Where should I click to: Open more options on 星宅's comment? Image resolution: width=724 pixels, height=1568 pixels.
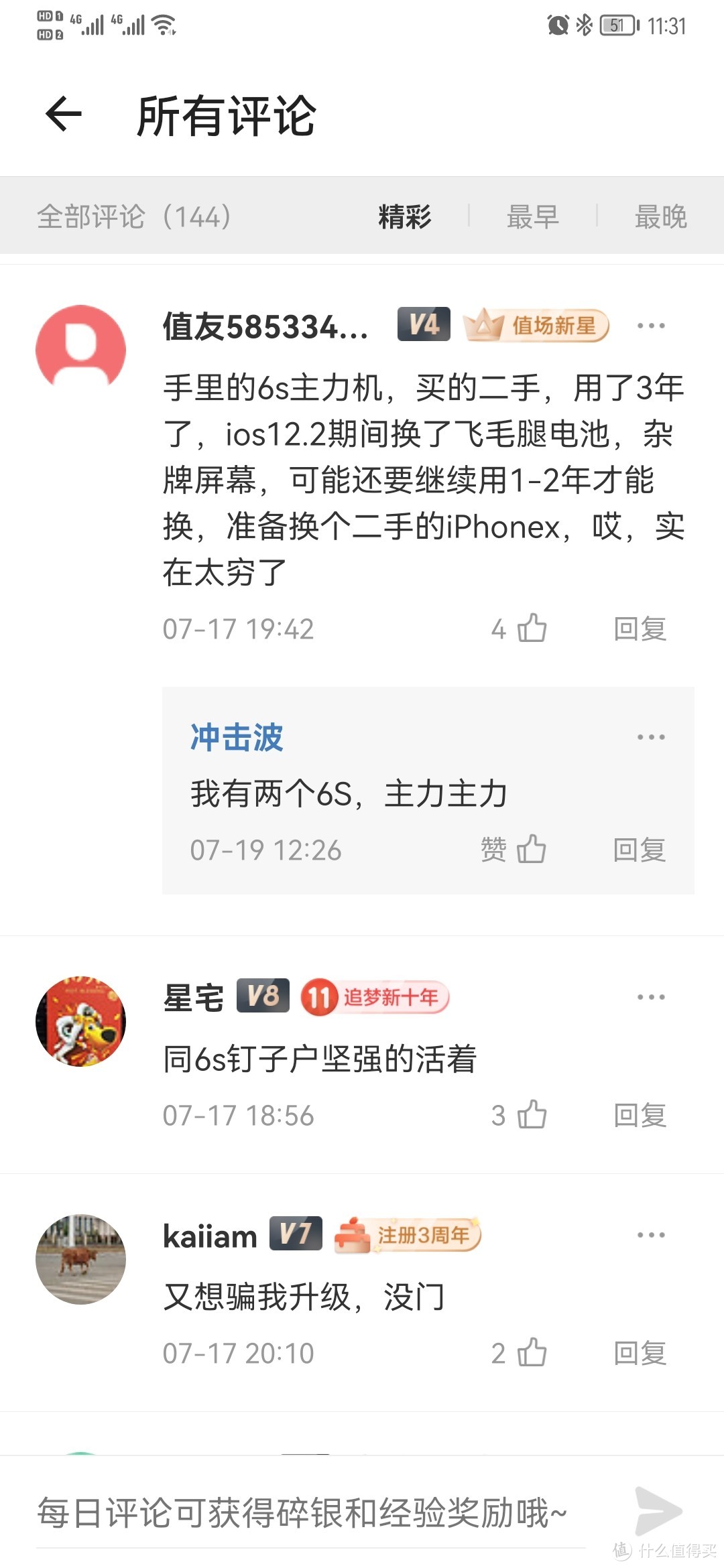tap(651, 997)
